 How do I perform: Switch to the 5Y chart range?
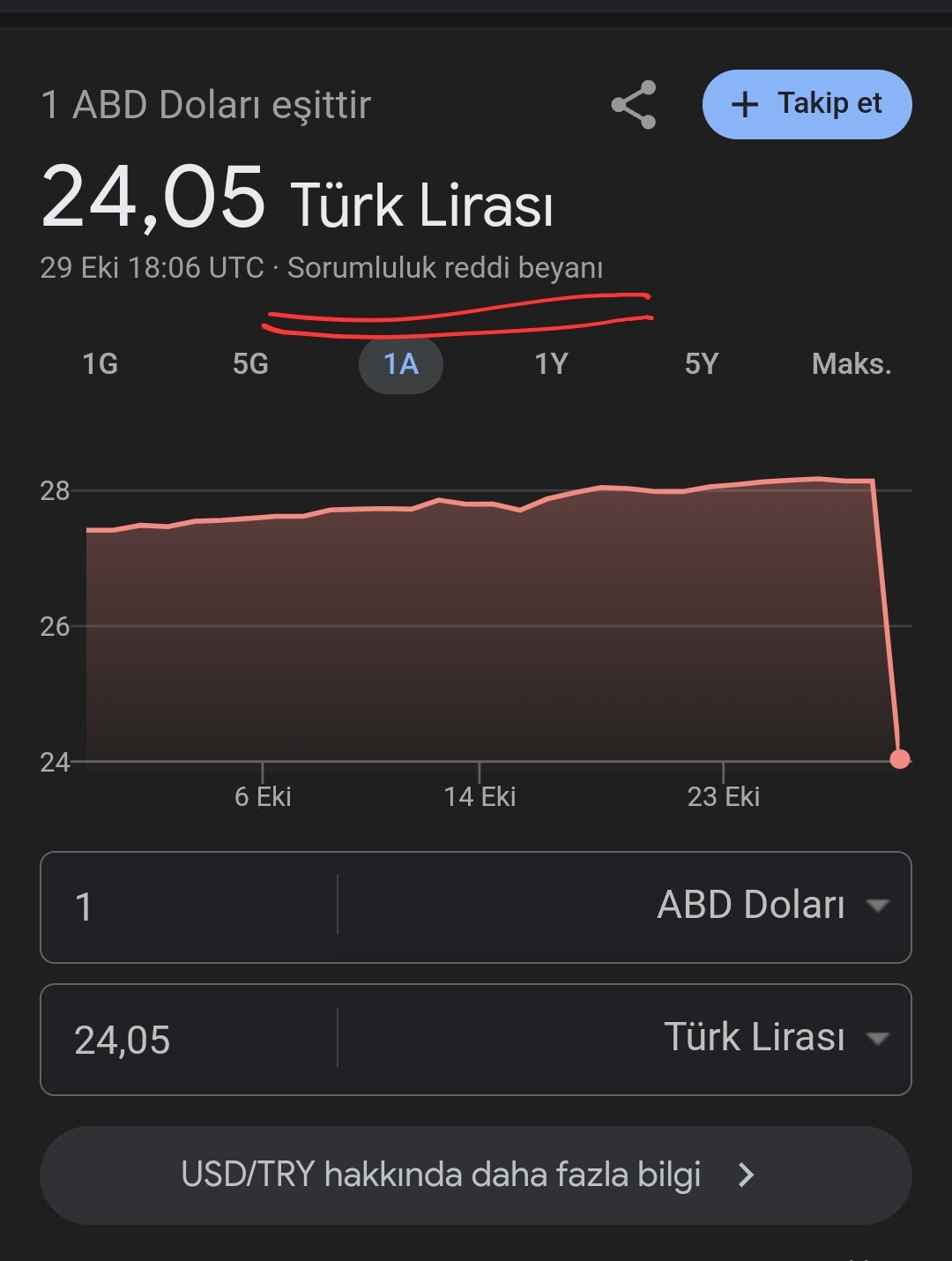(702, 363)
